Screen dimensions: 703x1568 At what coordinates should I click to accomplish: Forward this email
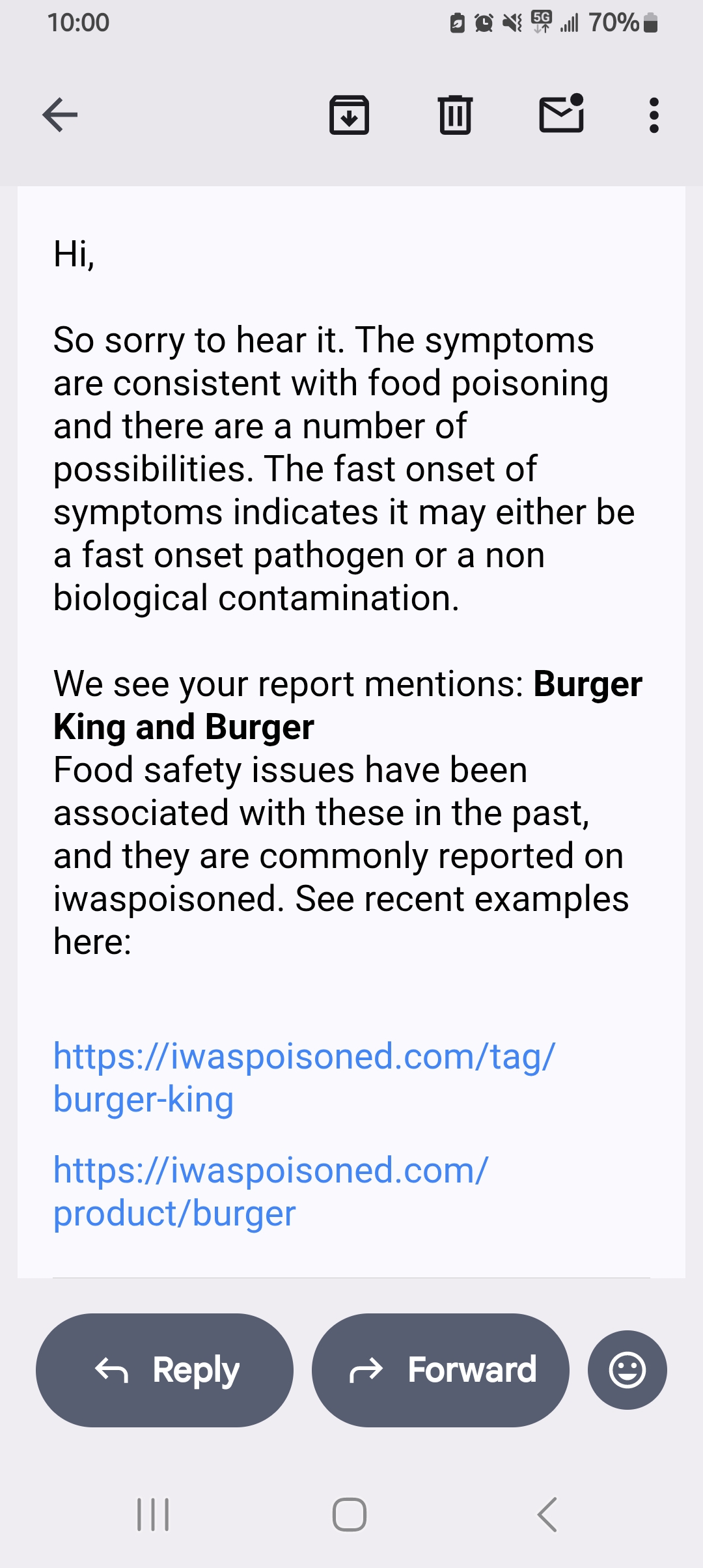[x=441, y=1370]
